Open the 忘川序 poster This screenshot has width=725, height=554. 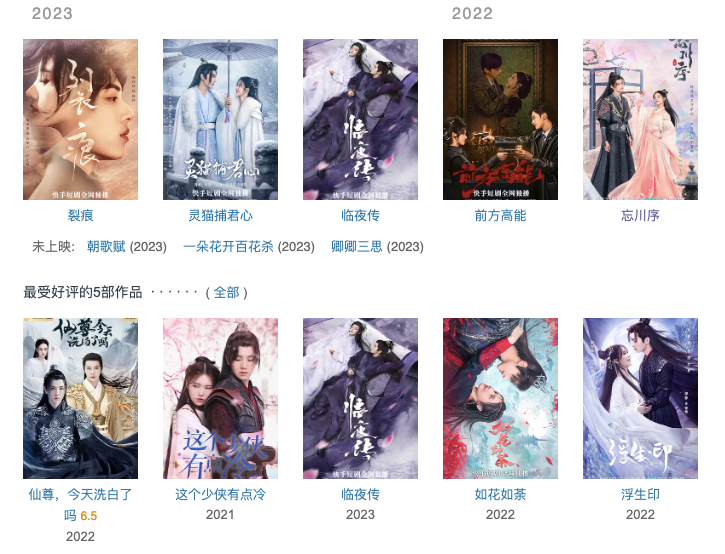640,119
